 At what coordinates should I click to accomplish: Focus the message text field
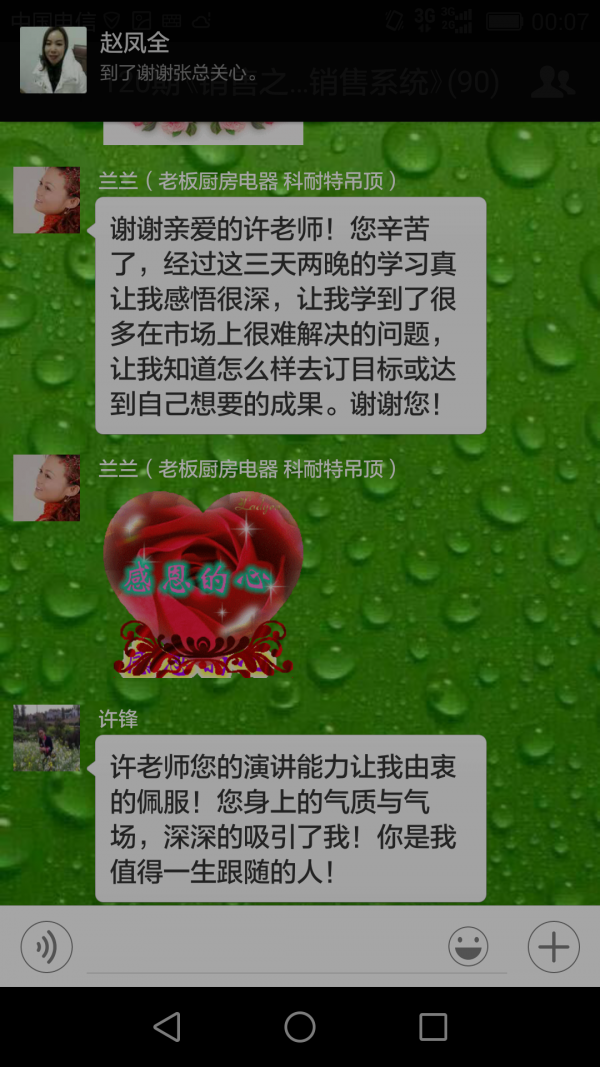tap(260, 948)
